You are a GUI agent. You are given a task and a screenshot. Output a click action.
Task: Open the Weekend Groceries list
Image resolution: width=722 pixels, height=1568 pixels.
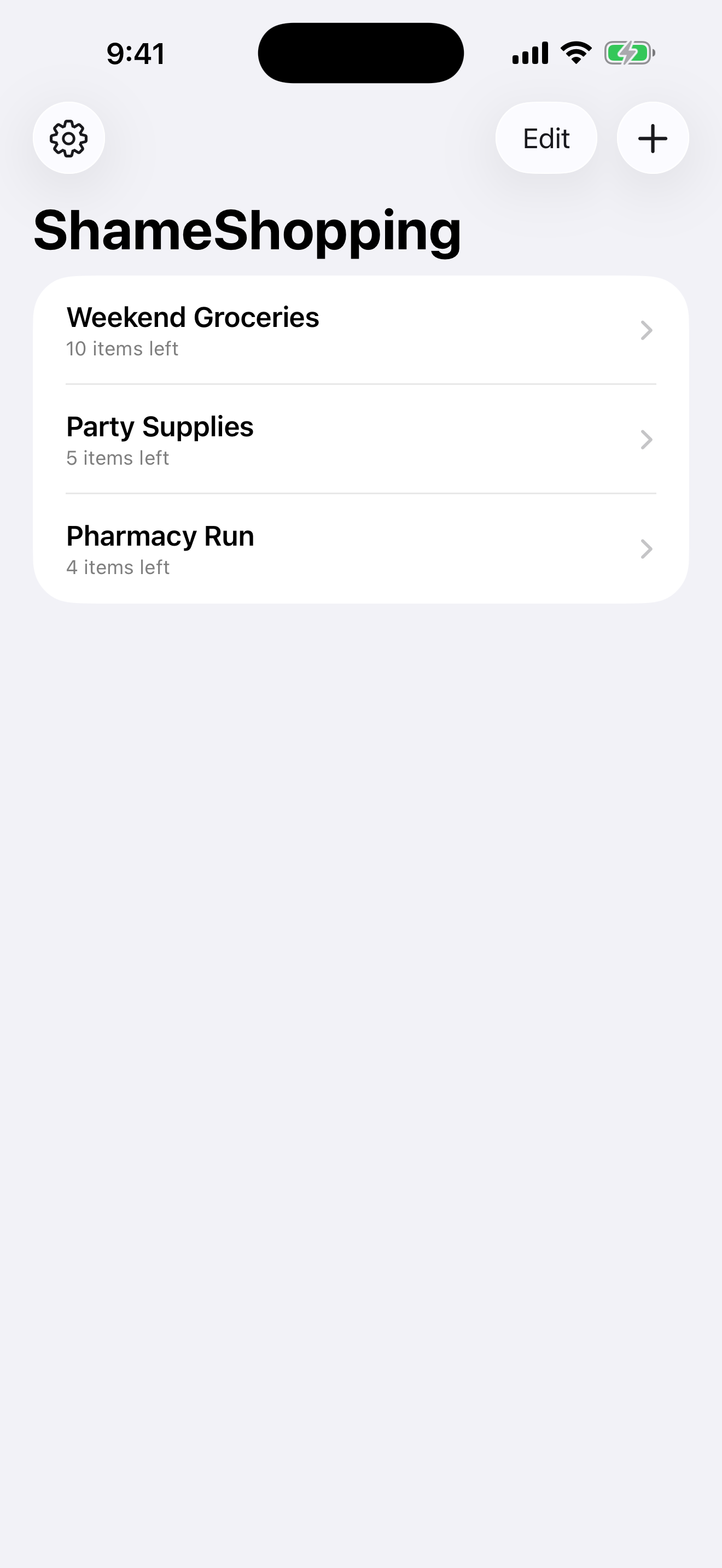click(361, 331)
